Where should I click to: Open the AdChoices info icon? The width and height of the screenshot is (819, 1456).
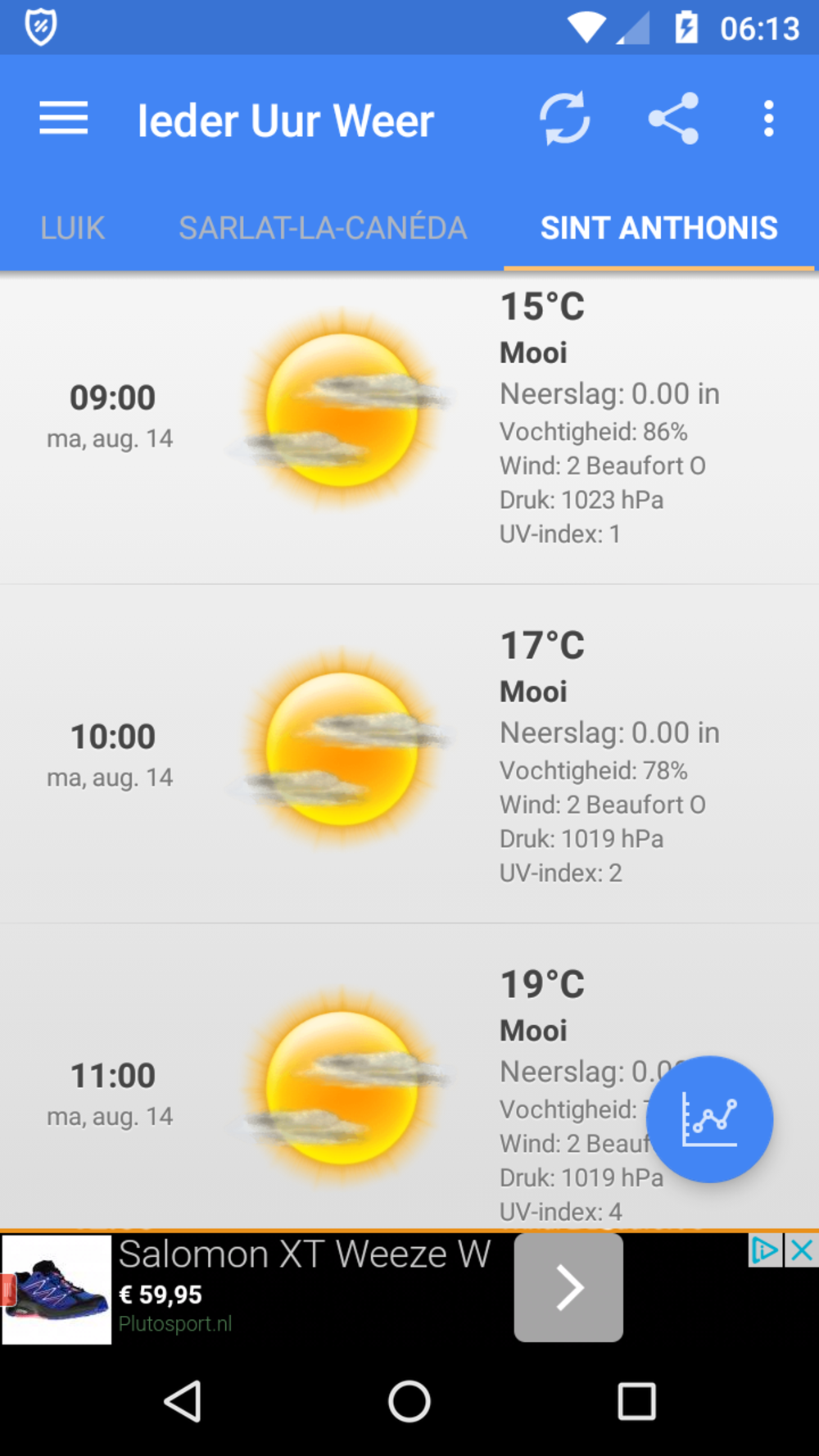tap(766, 1250)
